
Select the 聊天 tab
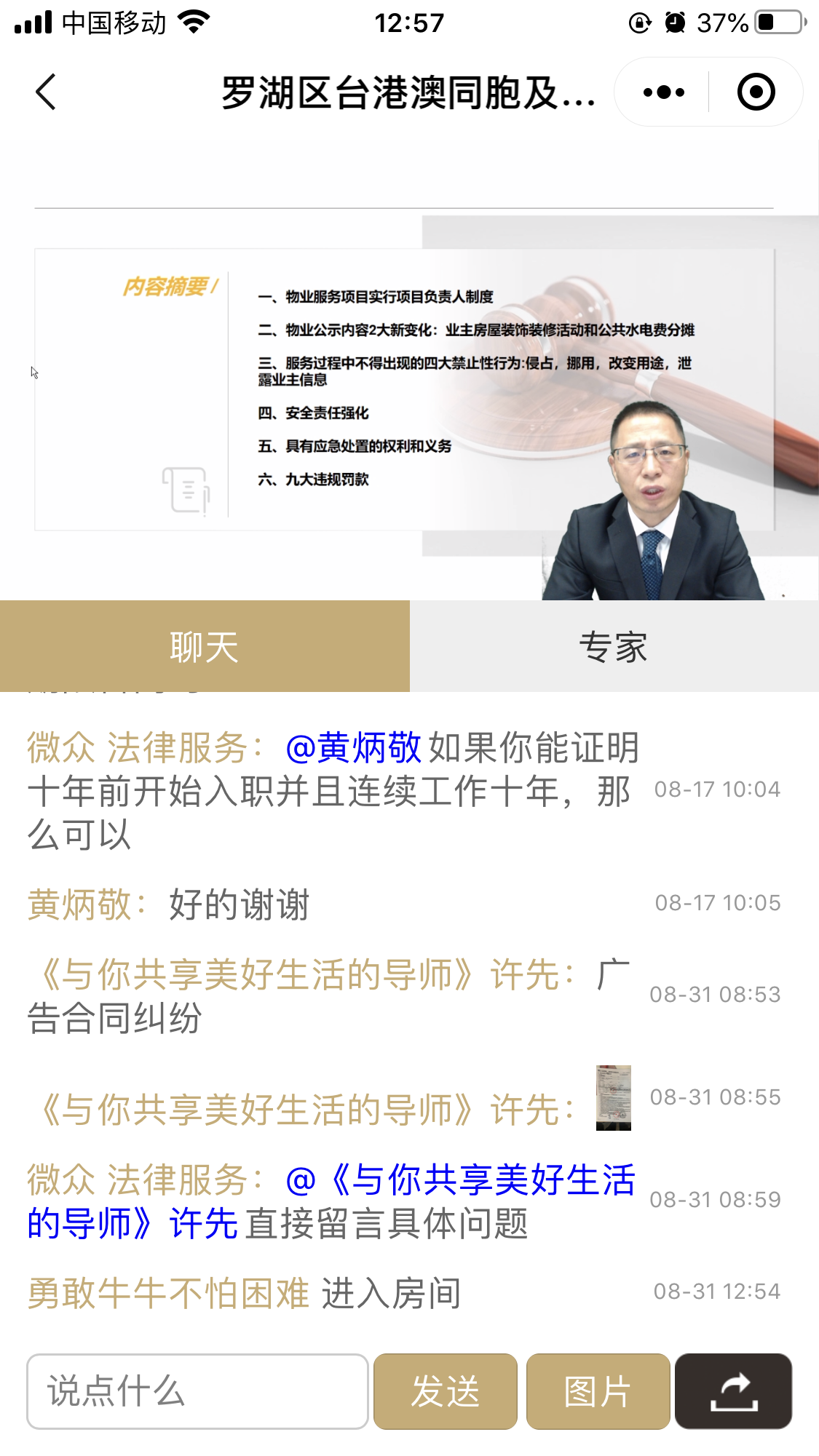point(205,647)
